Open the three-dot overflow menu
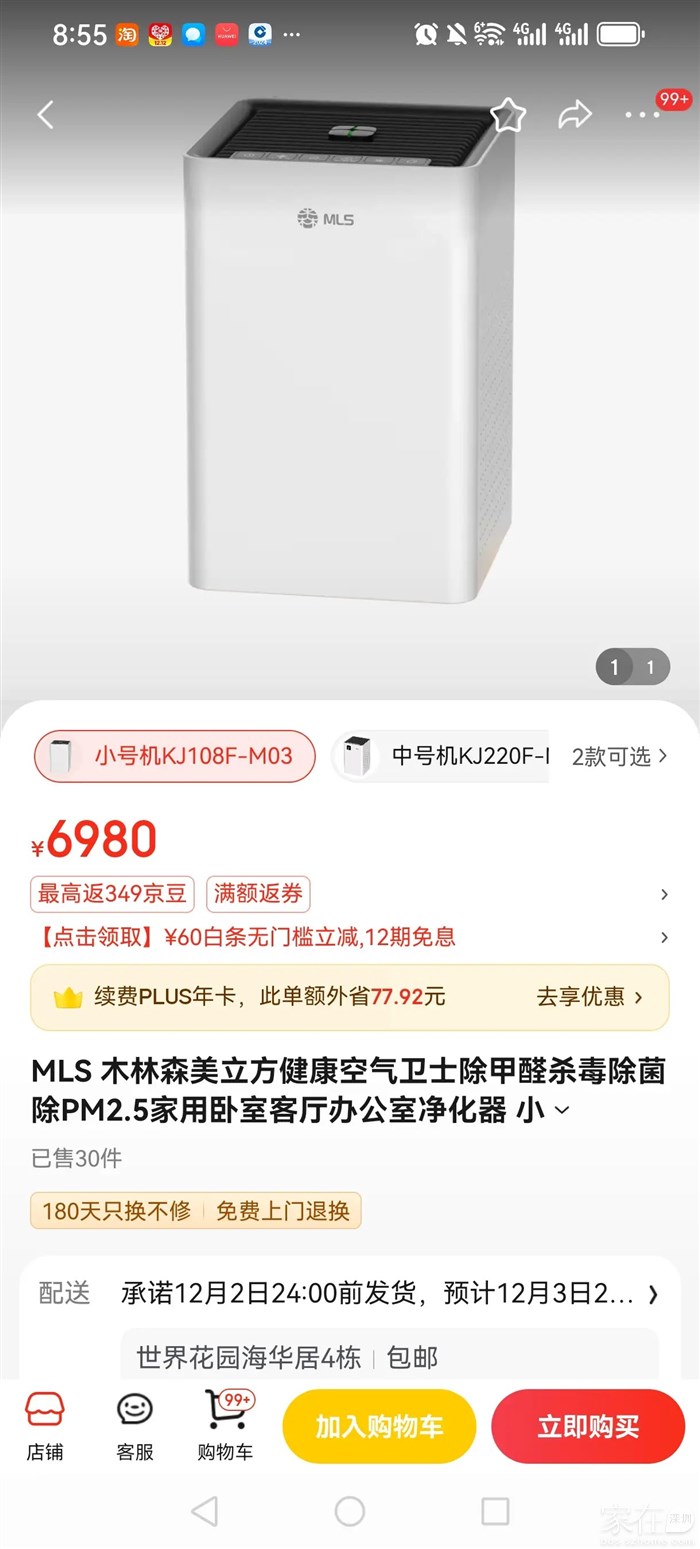 point(642,116)
